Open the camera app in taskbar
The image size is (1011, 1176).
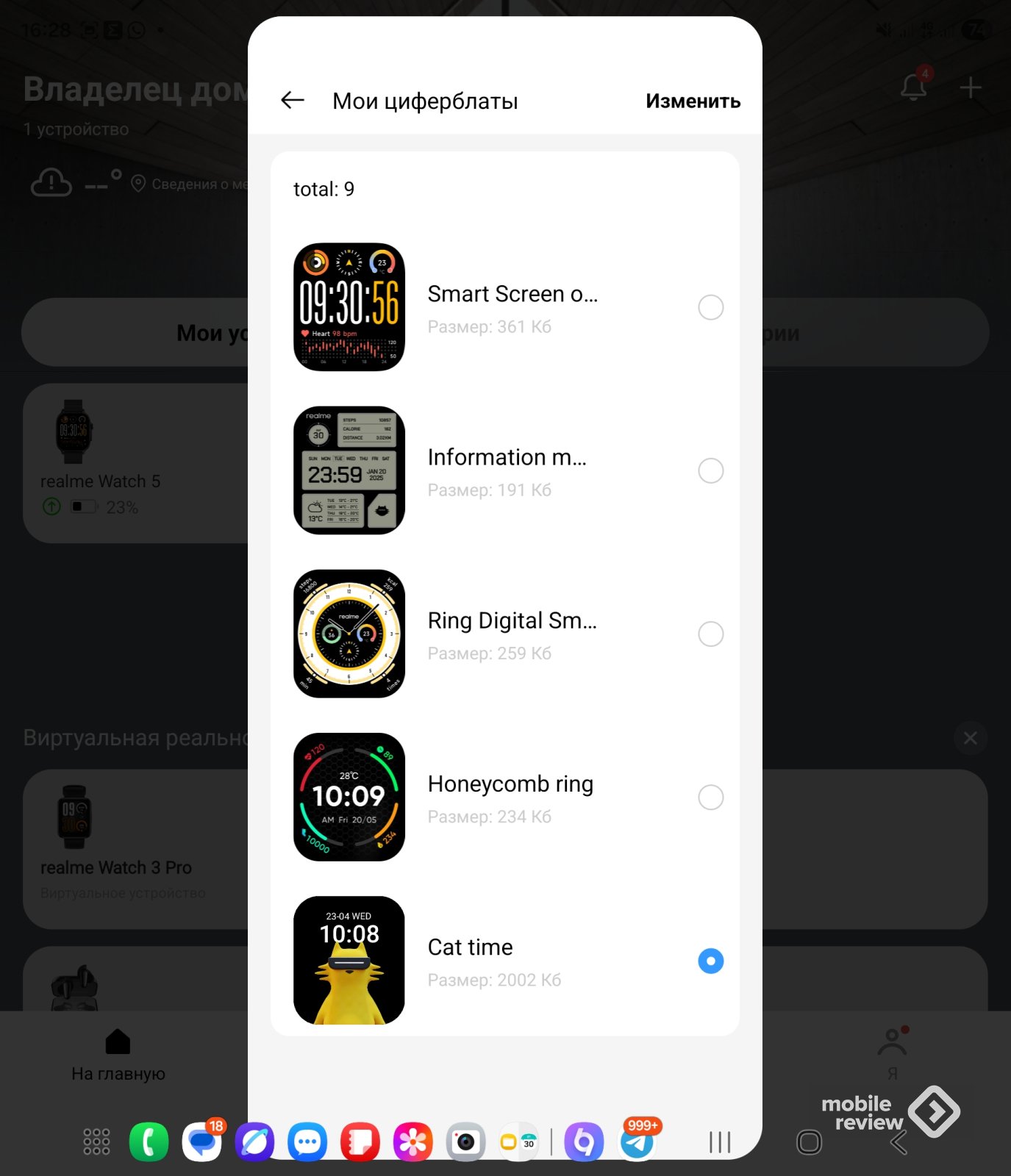tap(465, 1142)
